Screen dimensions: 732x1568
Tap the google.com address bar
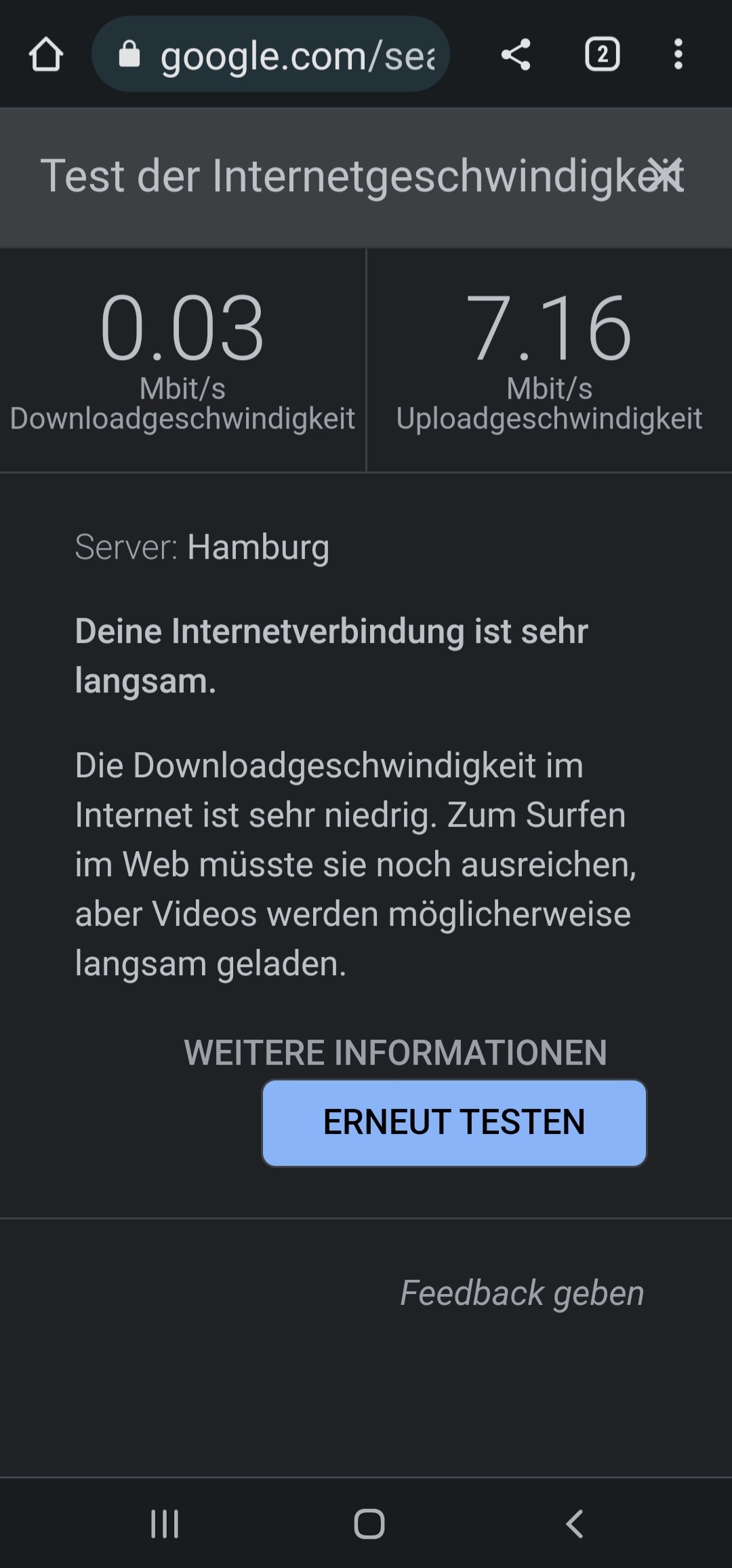coord(271,54)
